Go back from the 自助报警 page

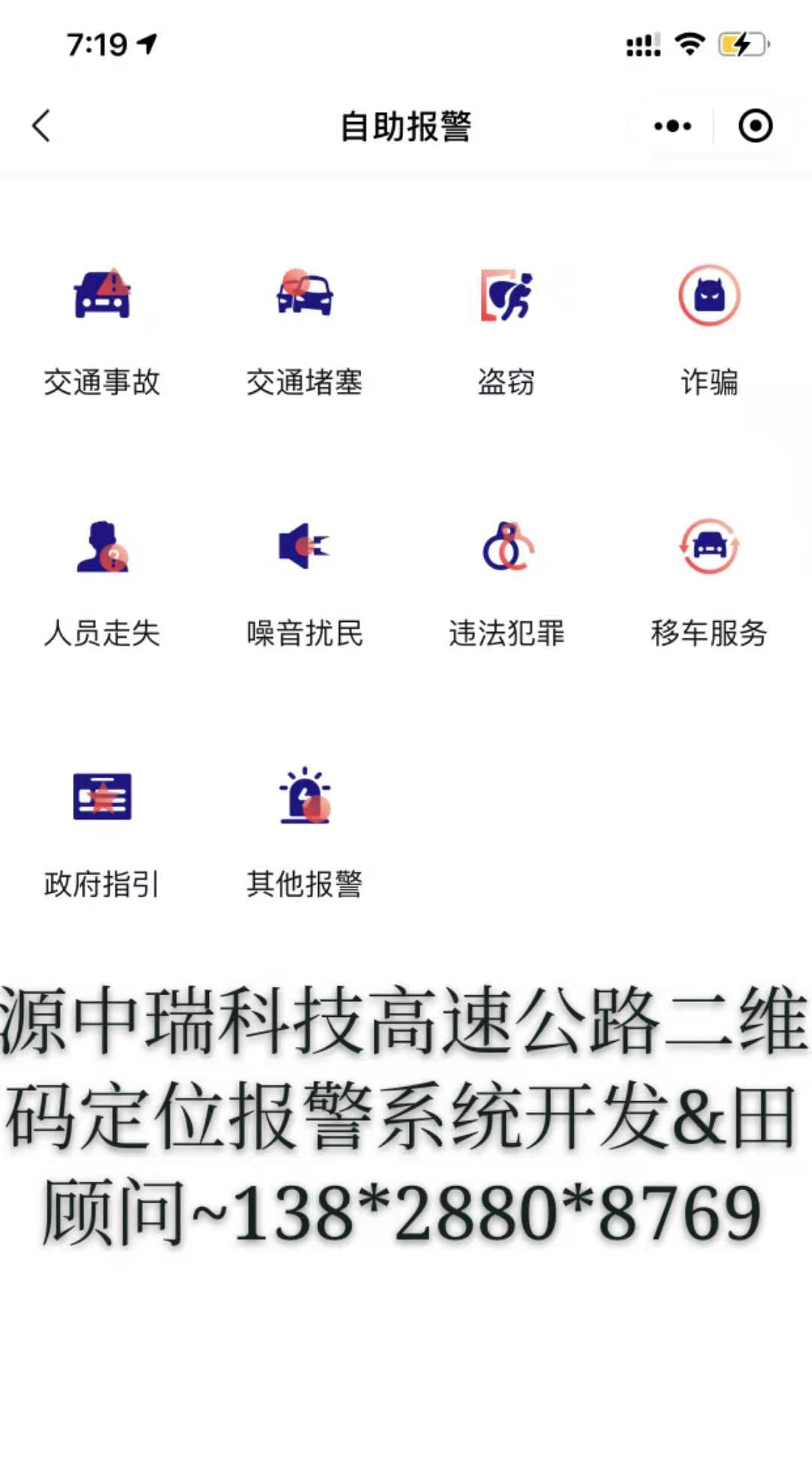[x=42, y=126]
